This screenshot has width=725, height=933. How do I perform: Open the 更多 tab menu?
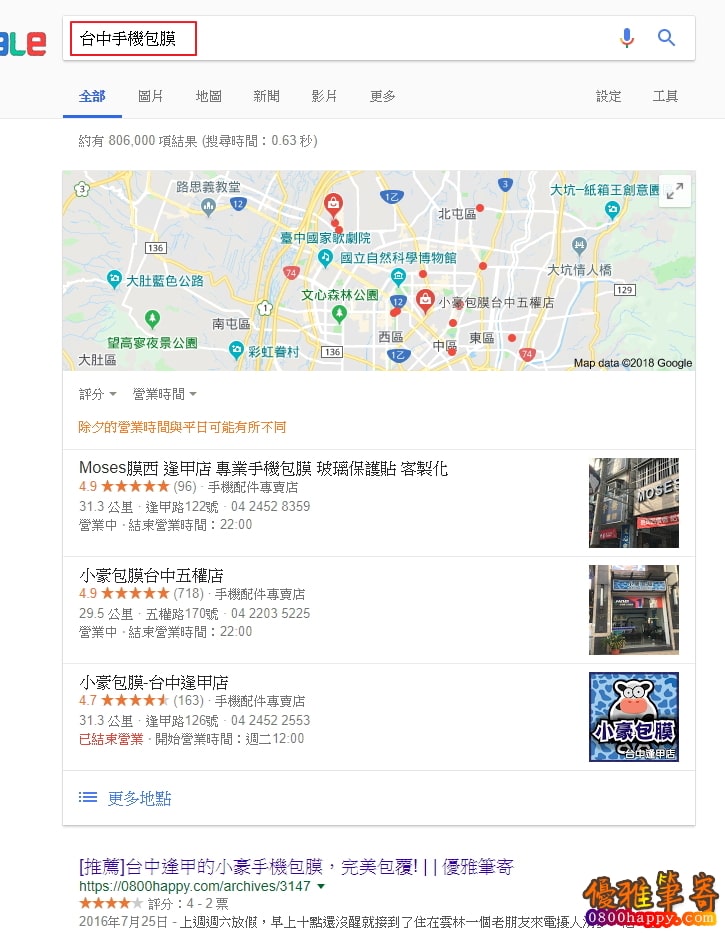click(383, 96)
